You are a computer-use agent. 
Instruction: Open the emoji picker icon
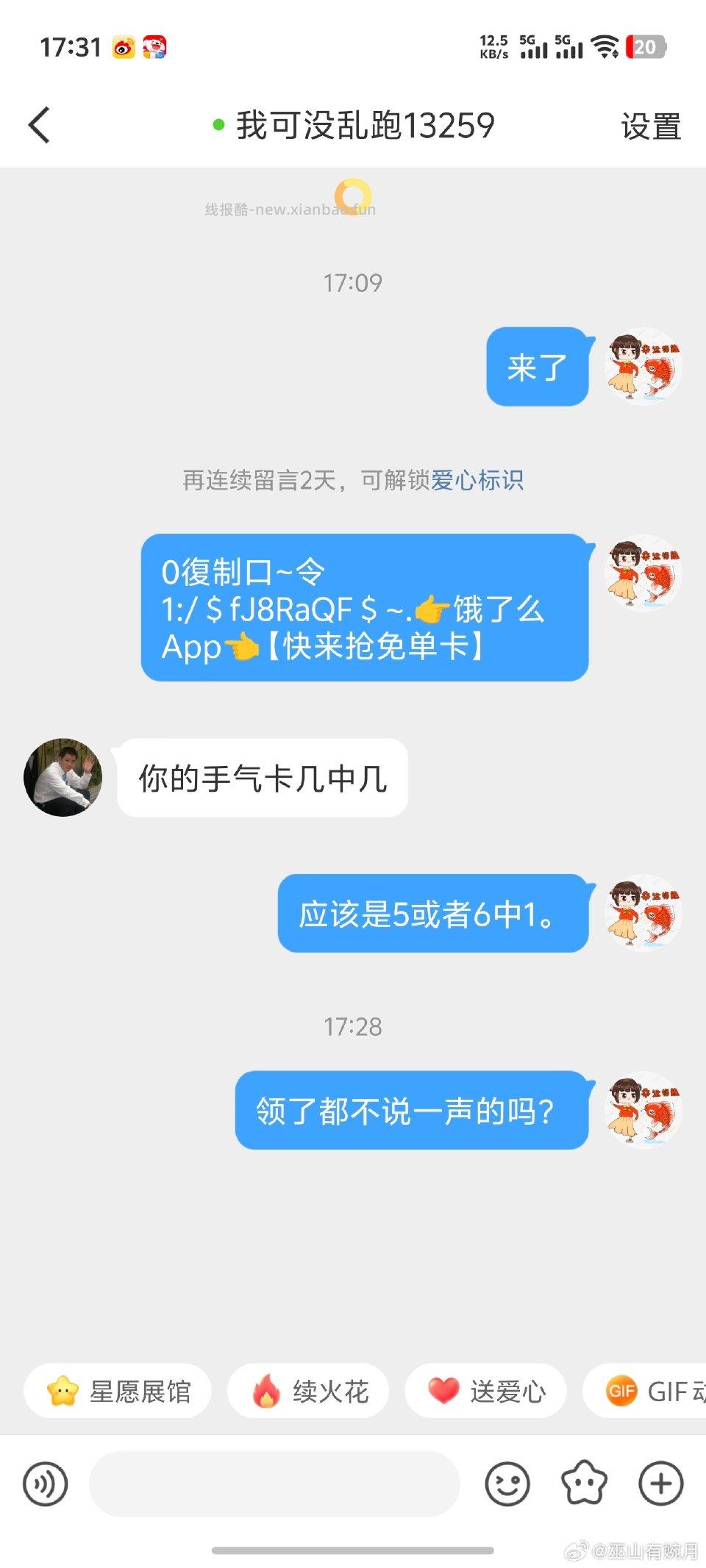coord(508,1483)
